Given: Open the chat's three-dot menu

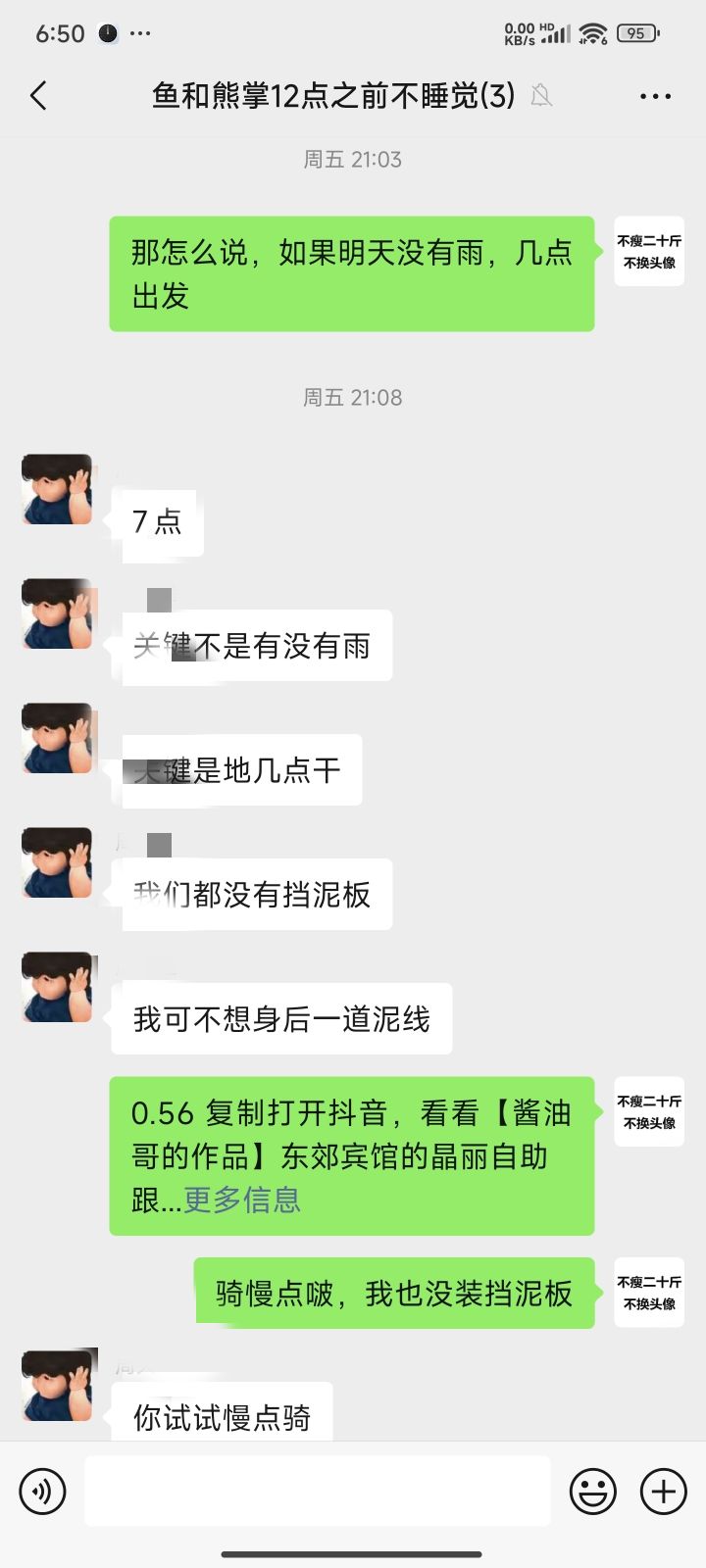Looking at the screenshot, I should (x=655, y=96).
